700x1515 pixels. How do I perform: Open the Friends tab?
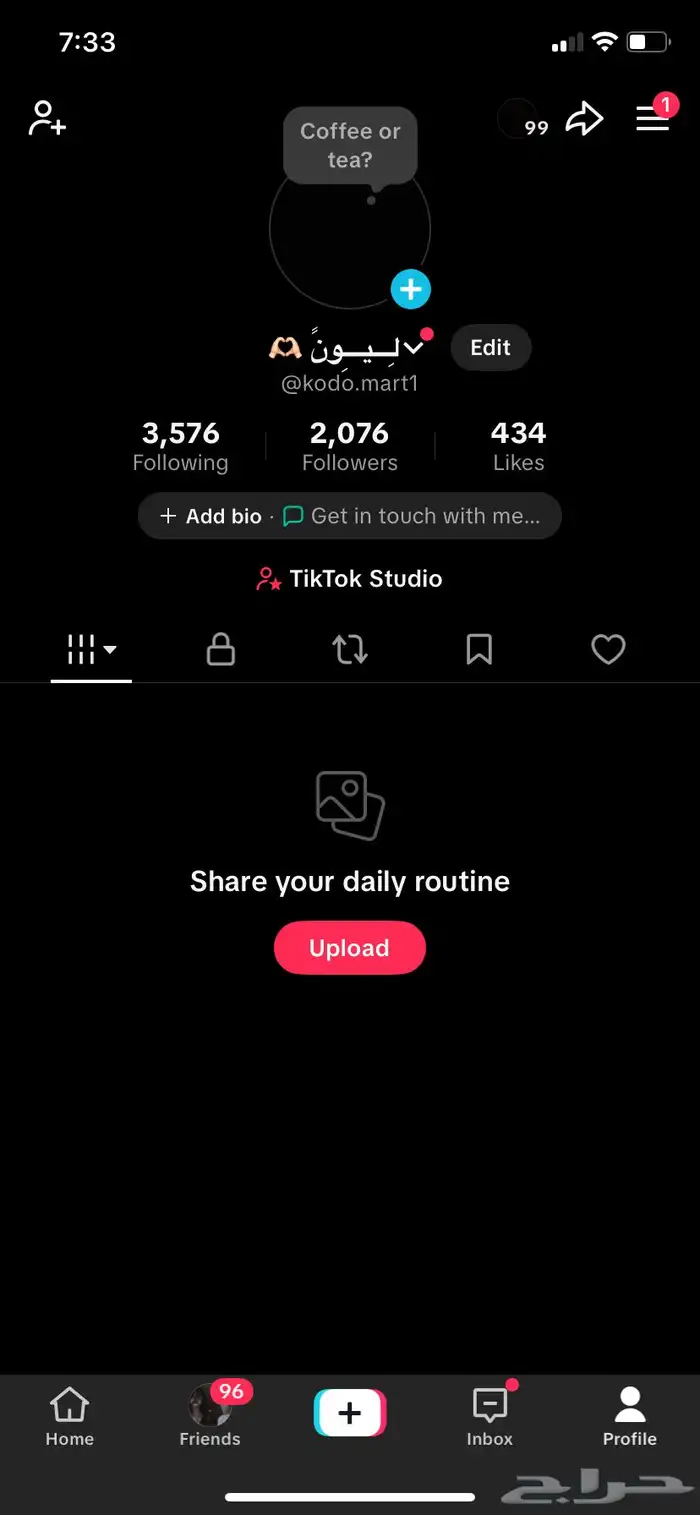pyautogui.click(x=210, y=1418)
